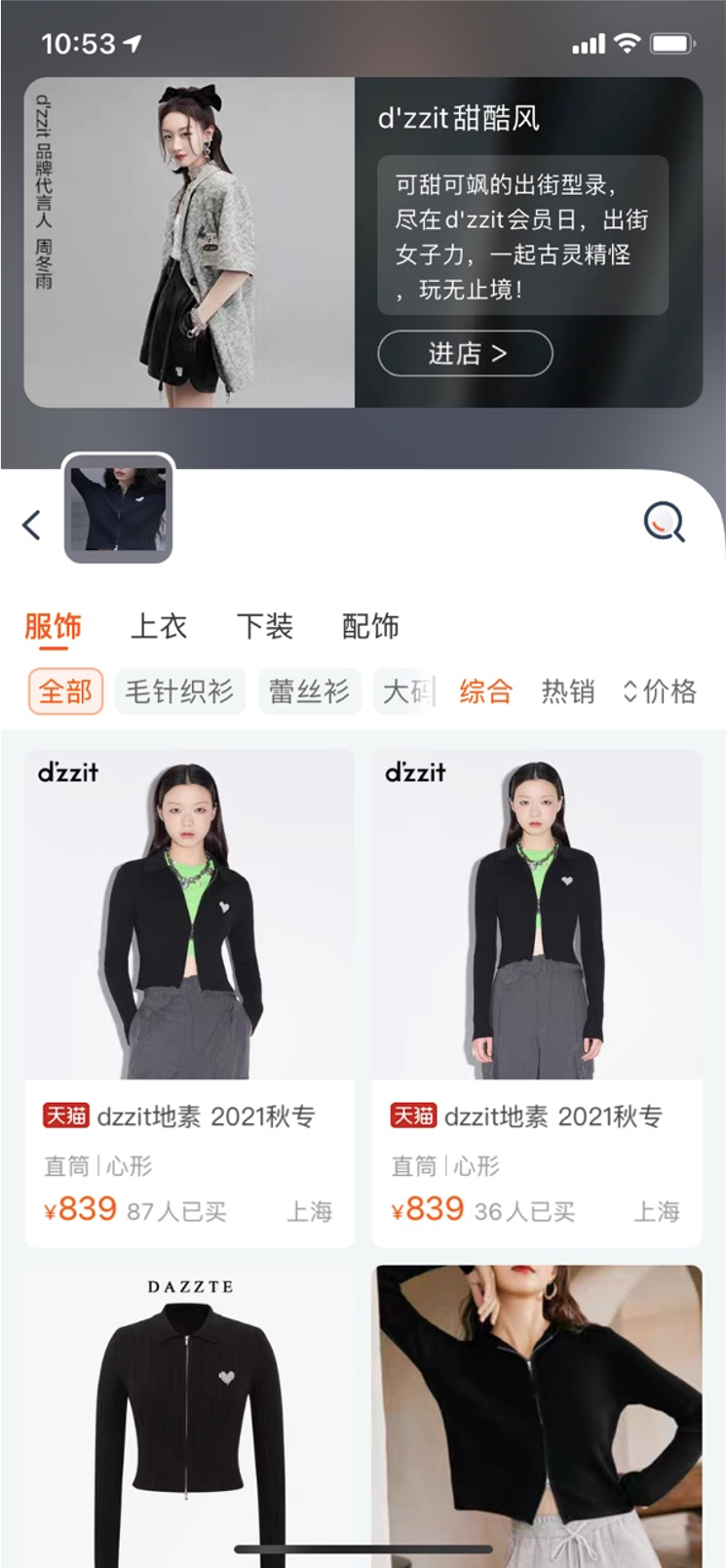Image resolution: width=726 pixels, height=1568 pixels.
Task: Open the dzzit cardigan with 87人已买
Action: tap(189, 995)
